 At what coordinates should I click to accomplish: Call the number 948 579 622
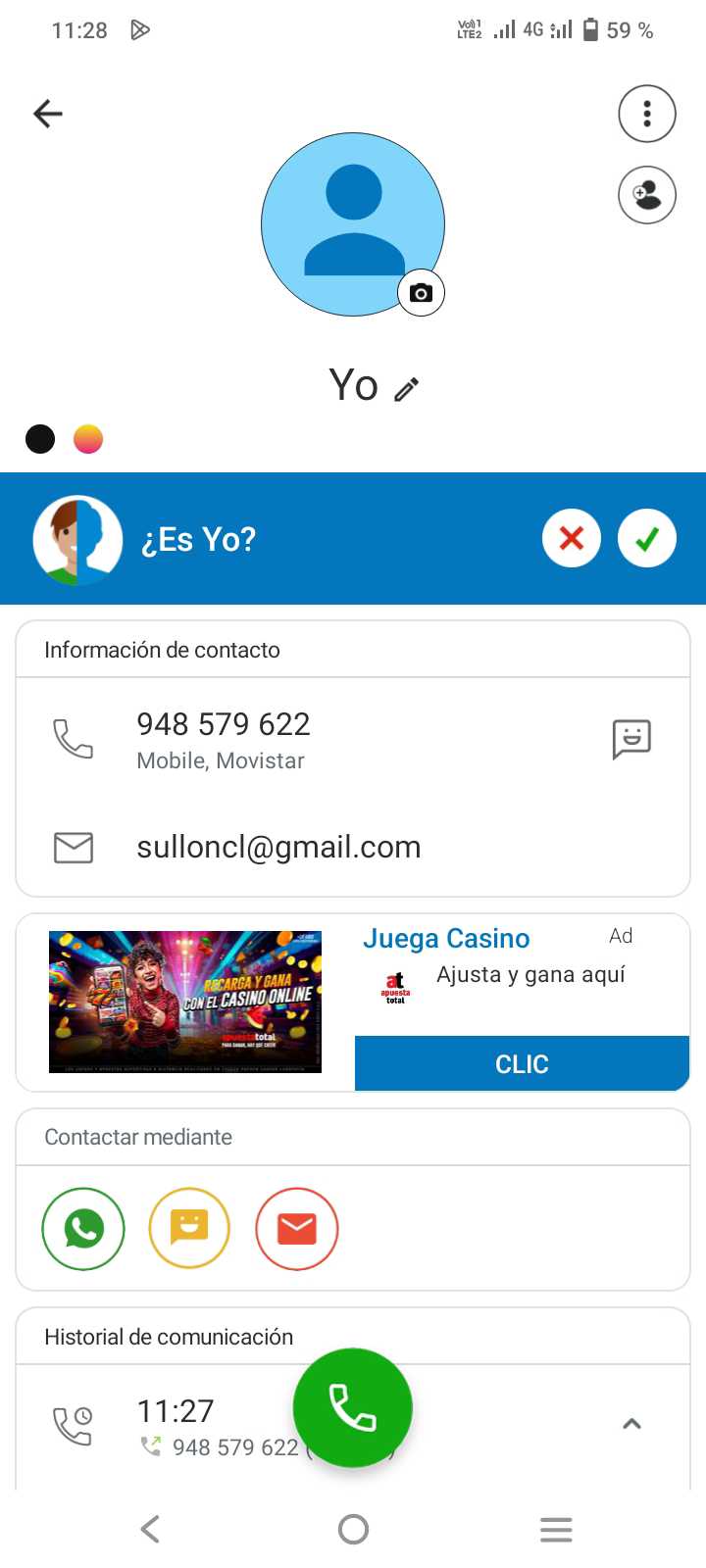(224, 725)
